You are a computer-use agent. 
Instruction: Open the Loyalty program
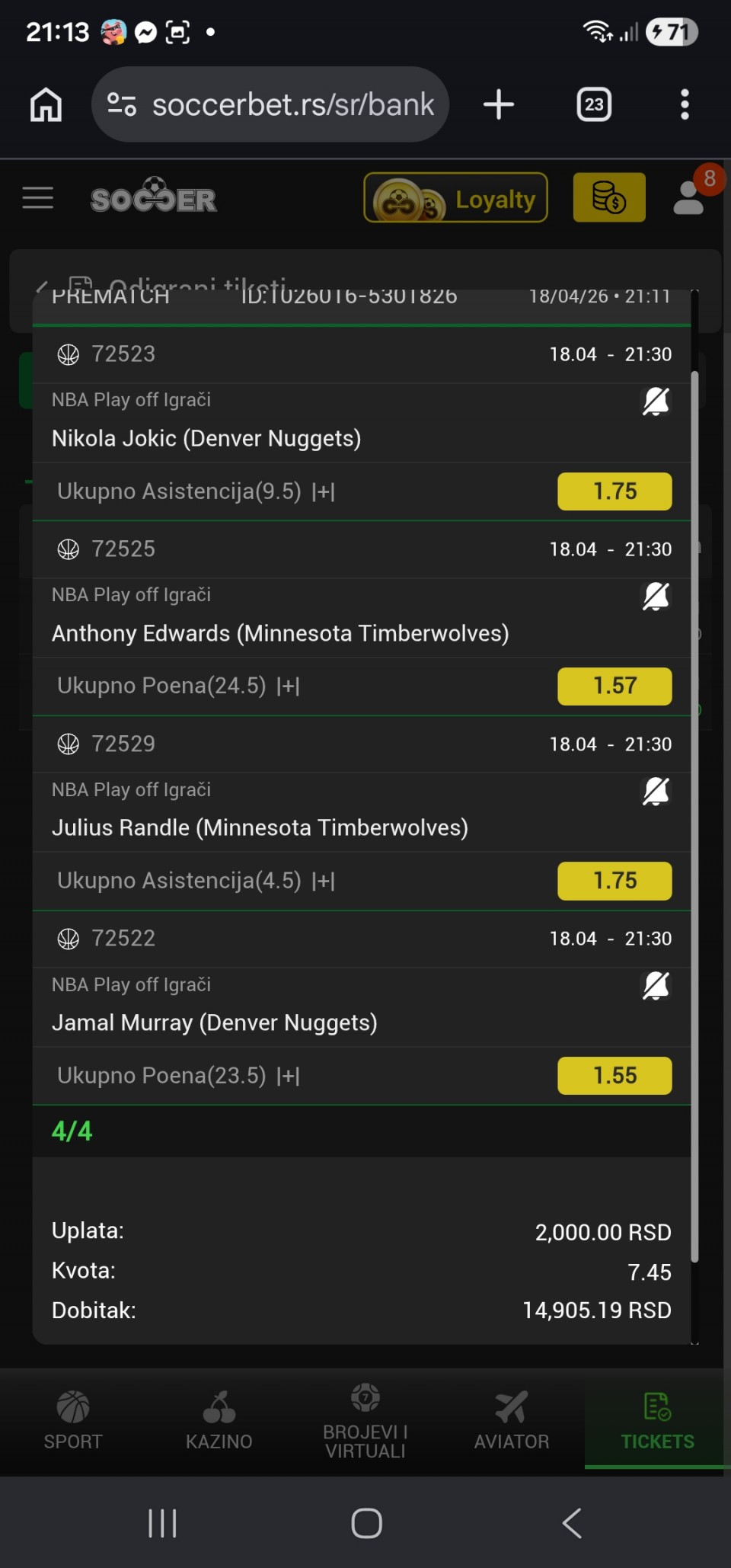pos(455,198)
